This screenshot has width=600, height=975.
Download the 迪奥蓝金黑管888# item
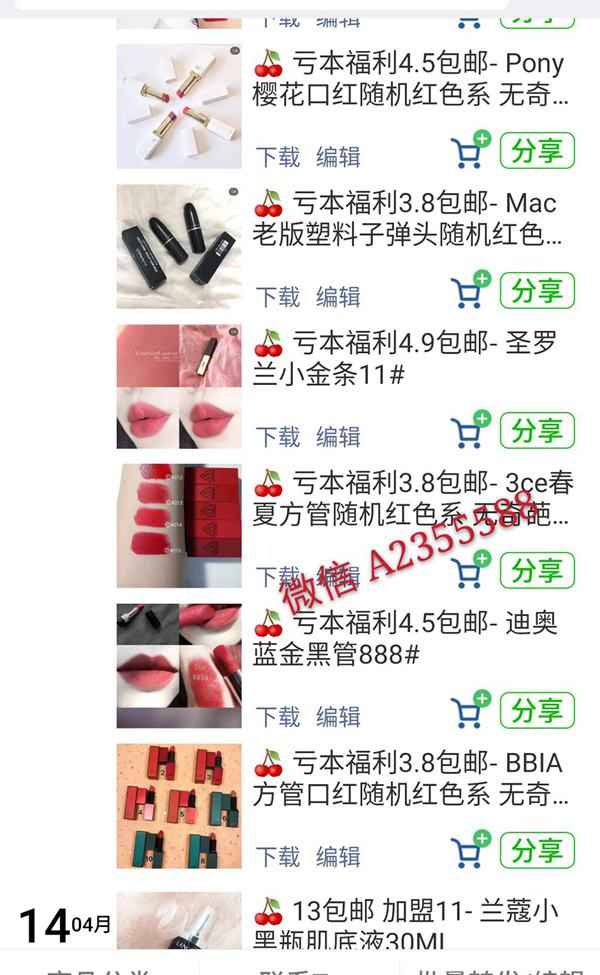click(277, 717)
